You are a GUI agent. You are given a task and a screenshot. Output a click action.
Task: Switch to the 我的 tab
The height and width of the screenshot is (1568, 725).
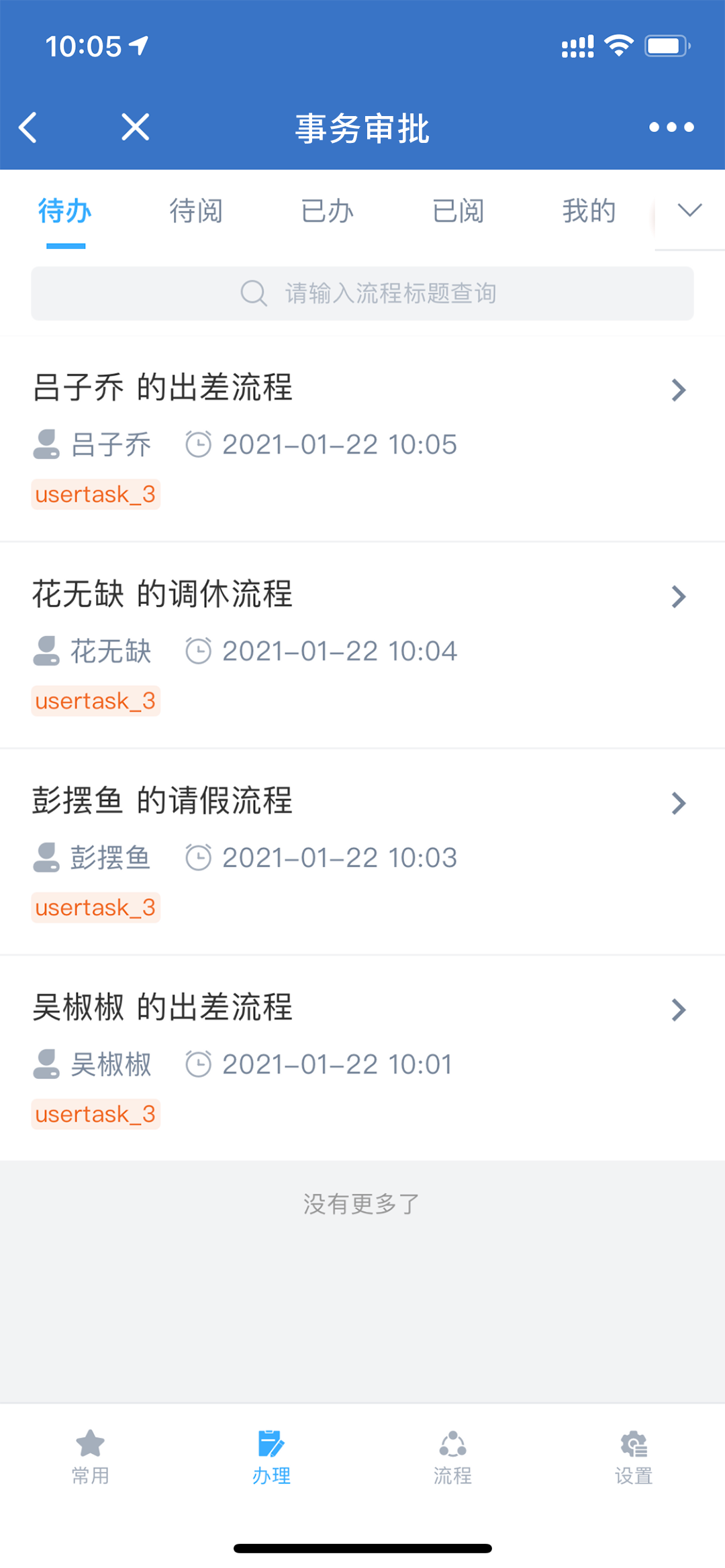589,211
